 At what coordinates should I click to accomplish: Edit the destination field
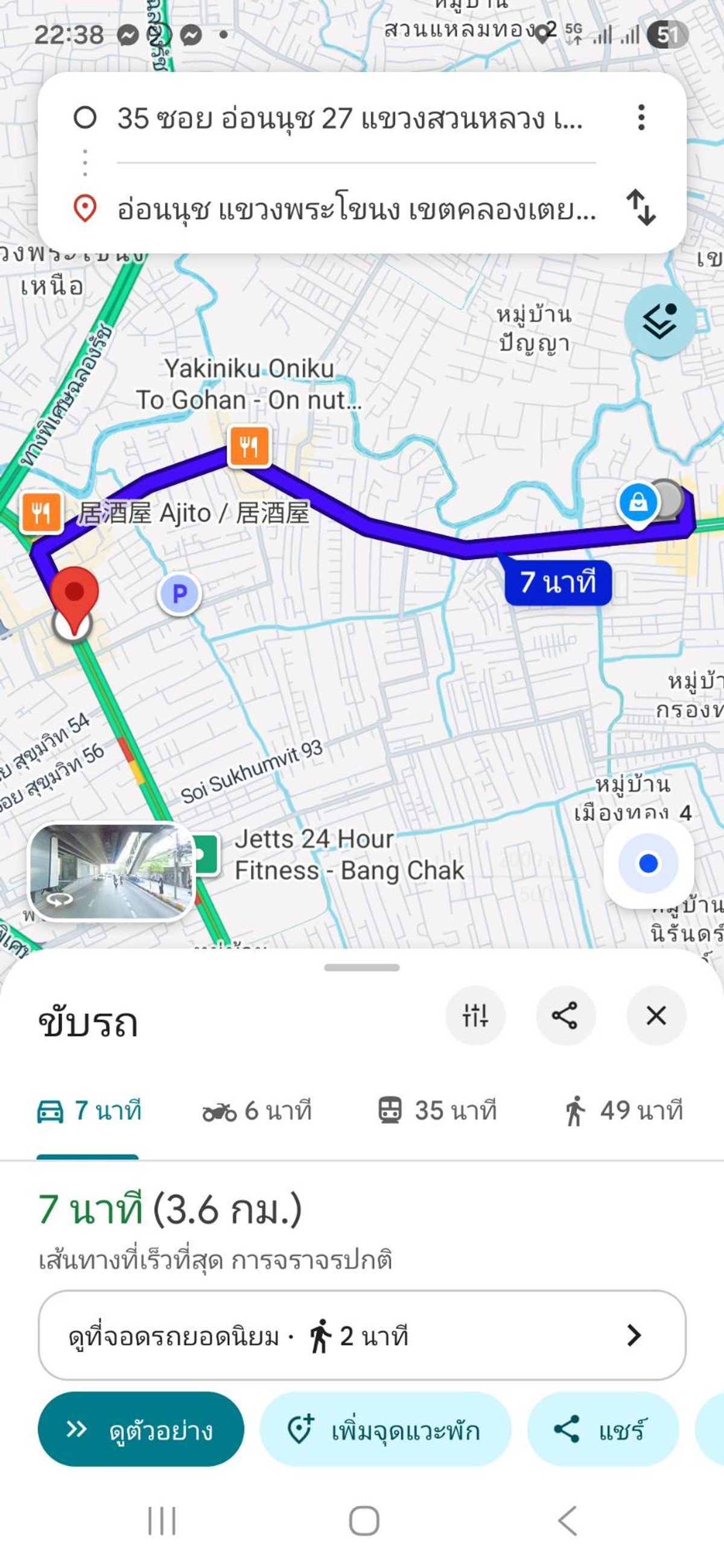point(356,209)
